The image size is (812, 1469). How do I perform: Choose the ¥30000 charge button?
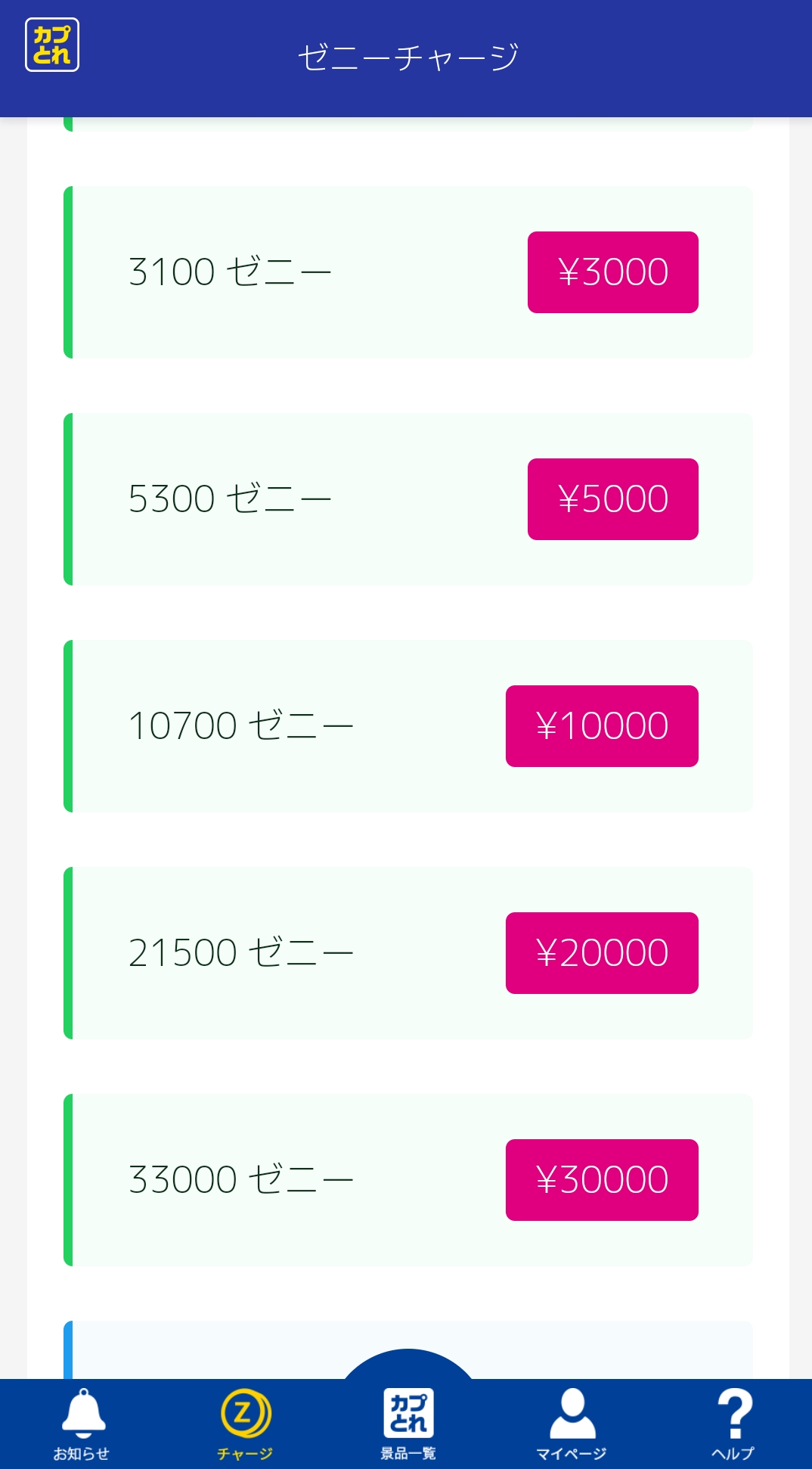602,1180
